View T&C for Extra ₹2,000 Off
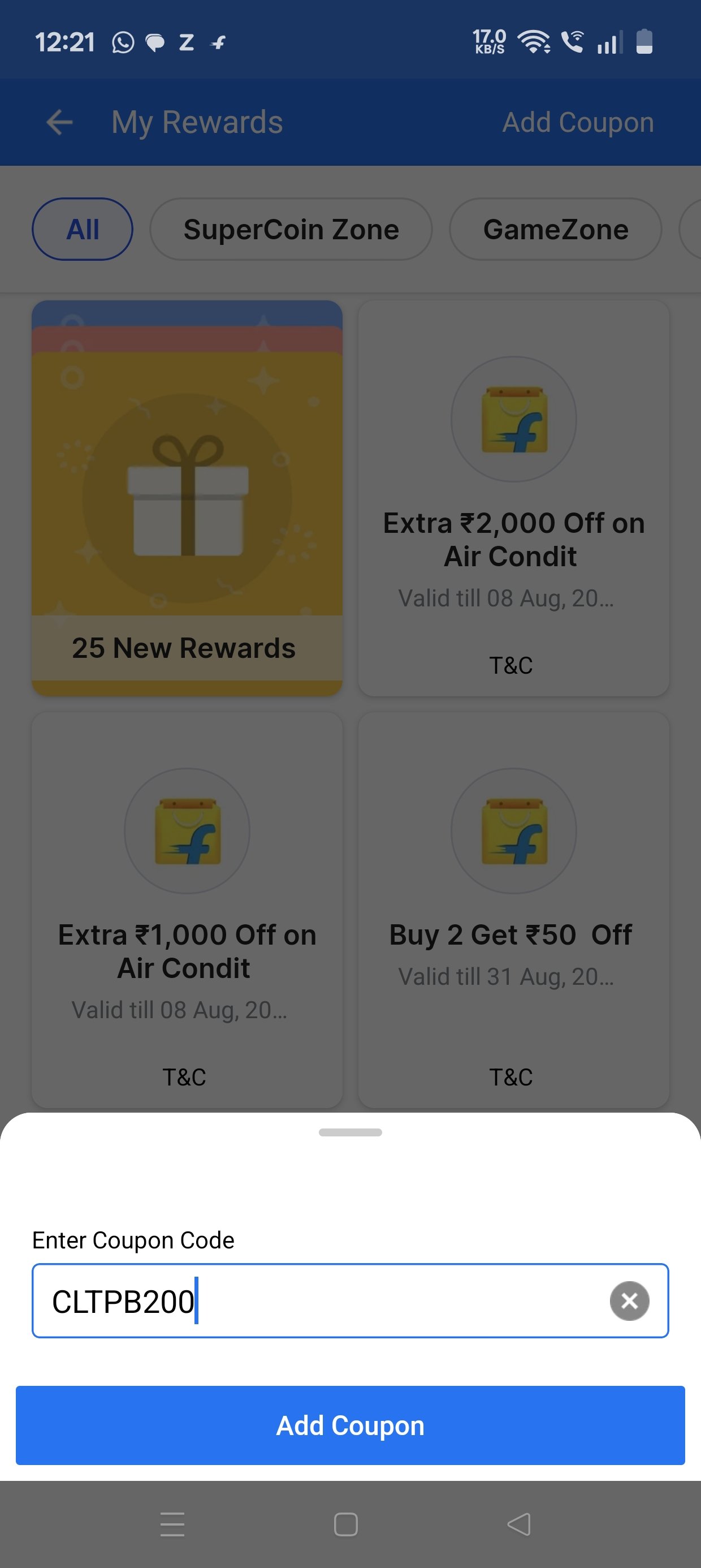The image size is (701, 1568). (511, 665)
